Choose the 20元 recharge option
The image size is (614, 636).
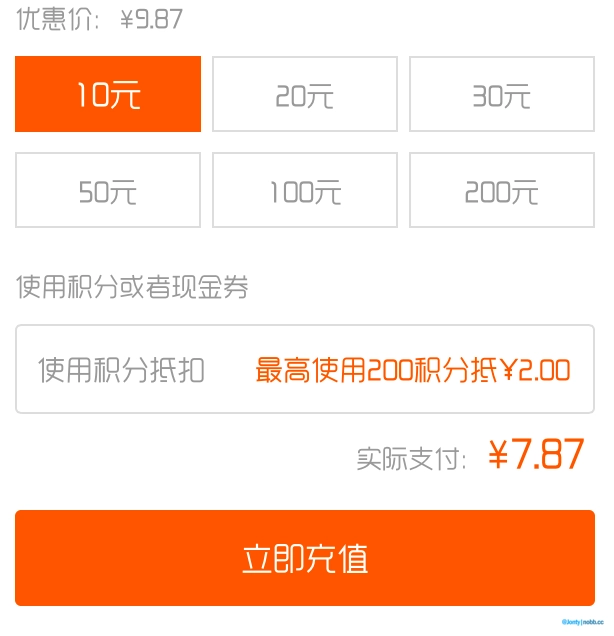(x=305, y=94)
